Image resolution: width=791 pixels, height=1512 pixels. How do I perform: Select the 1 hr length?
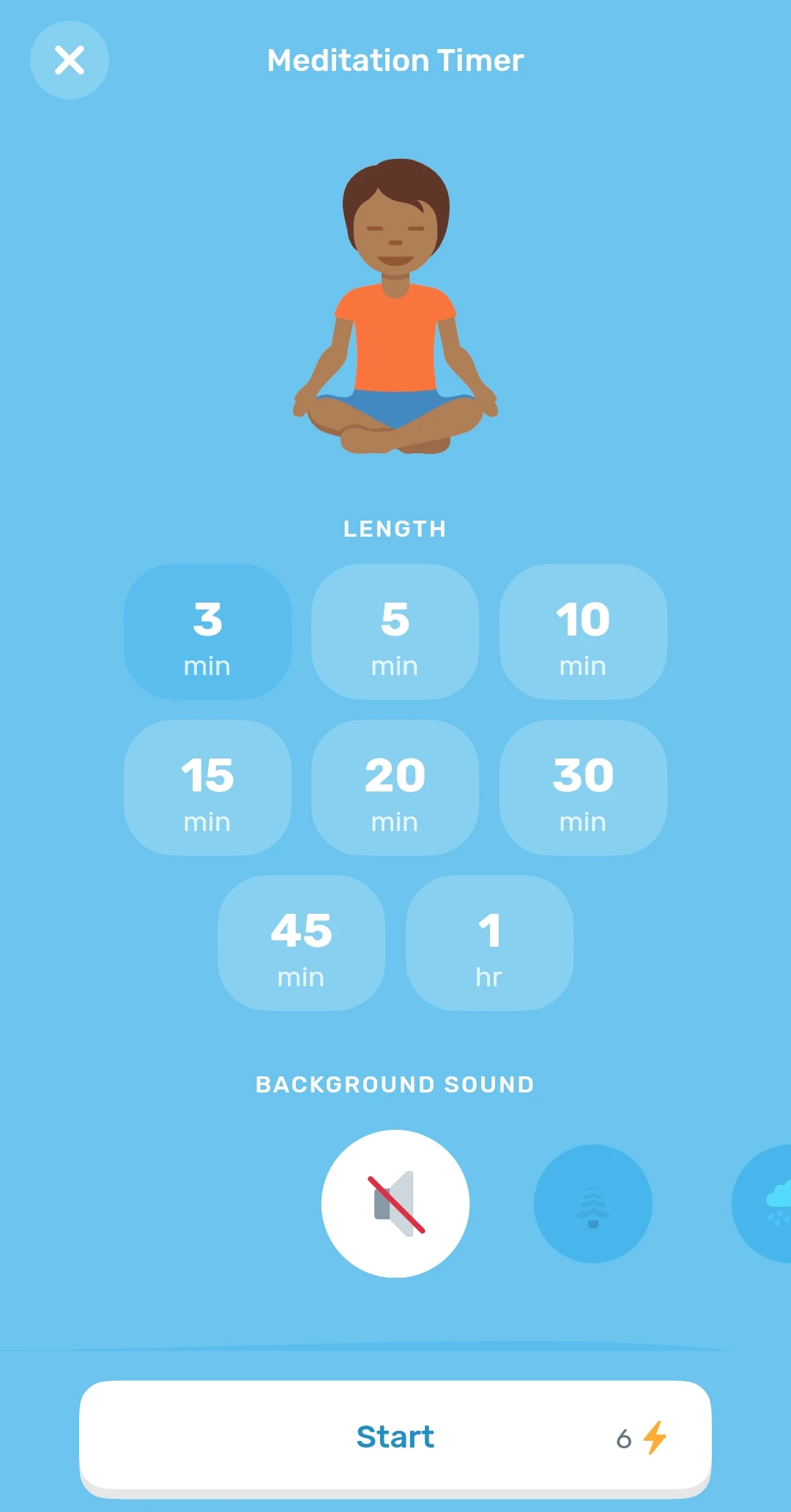[489, 943]
